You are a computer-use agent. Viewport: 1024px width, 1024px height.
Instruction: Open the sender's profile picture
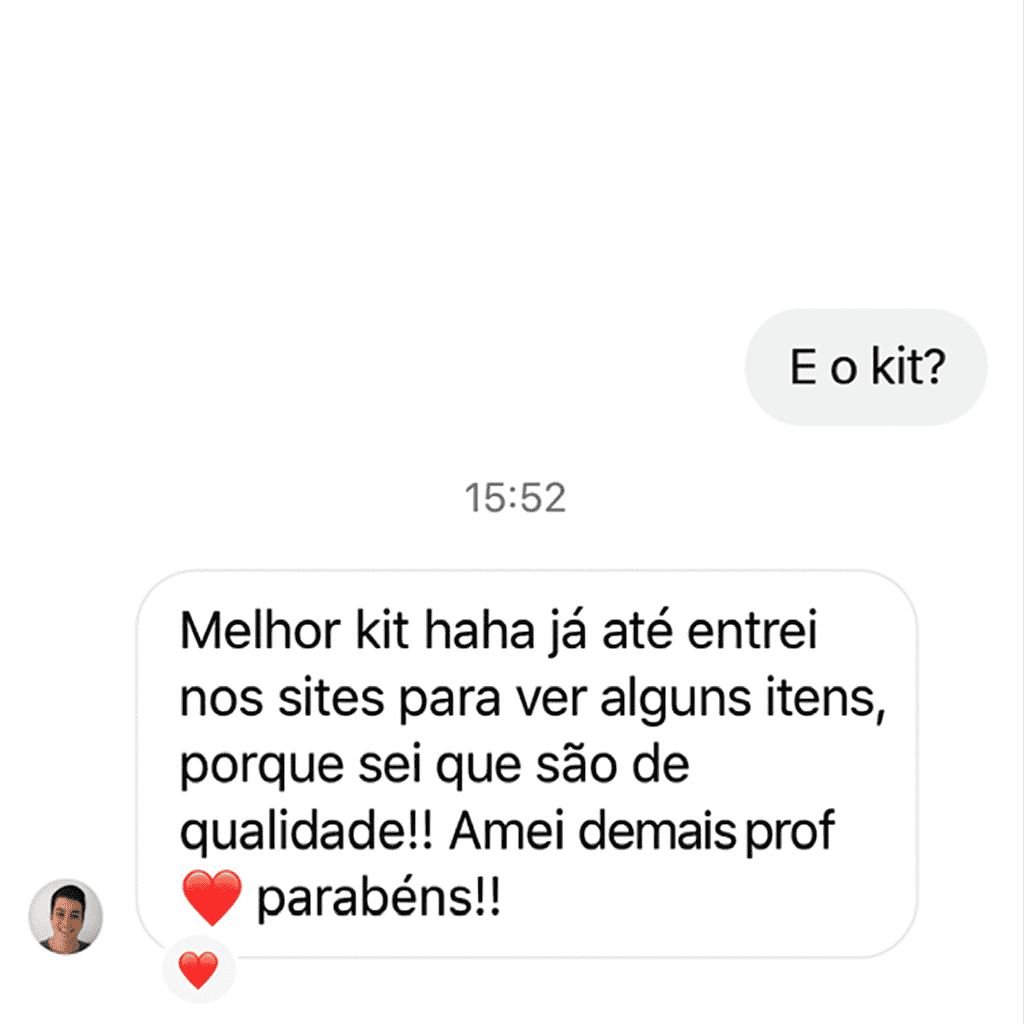pos(66,917)
